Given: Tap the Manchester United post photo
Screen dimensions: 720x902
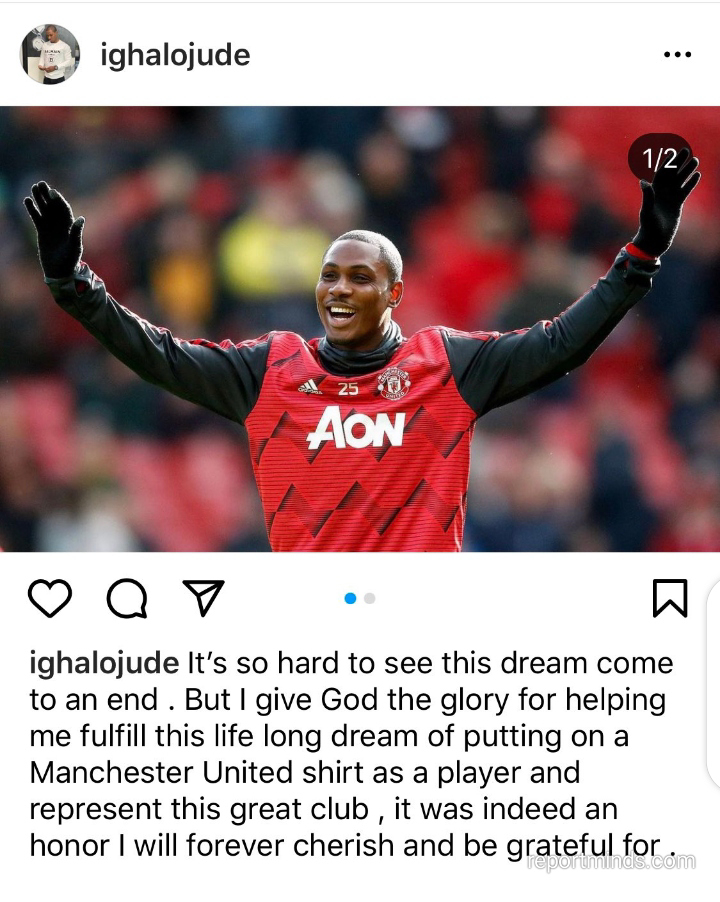Looking at the screenshot, I should tap(360, 330).
